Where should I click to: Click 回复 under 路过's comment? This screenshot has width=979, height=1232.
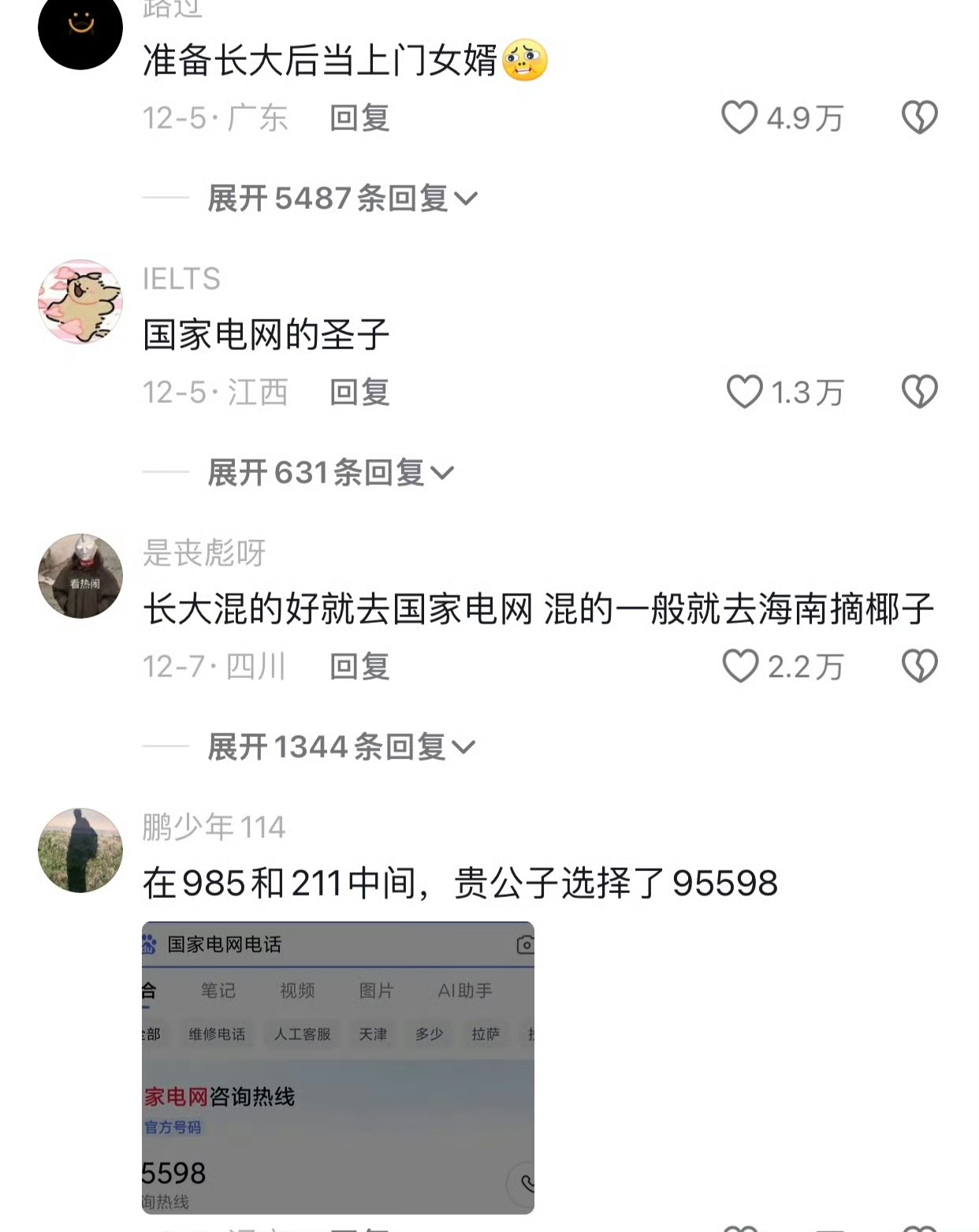point(358,118)
